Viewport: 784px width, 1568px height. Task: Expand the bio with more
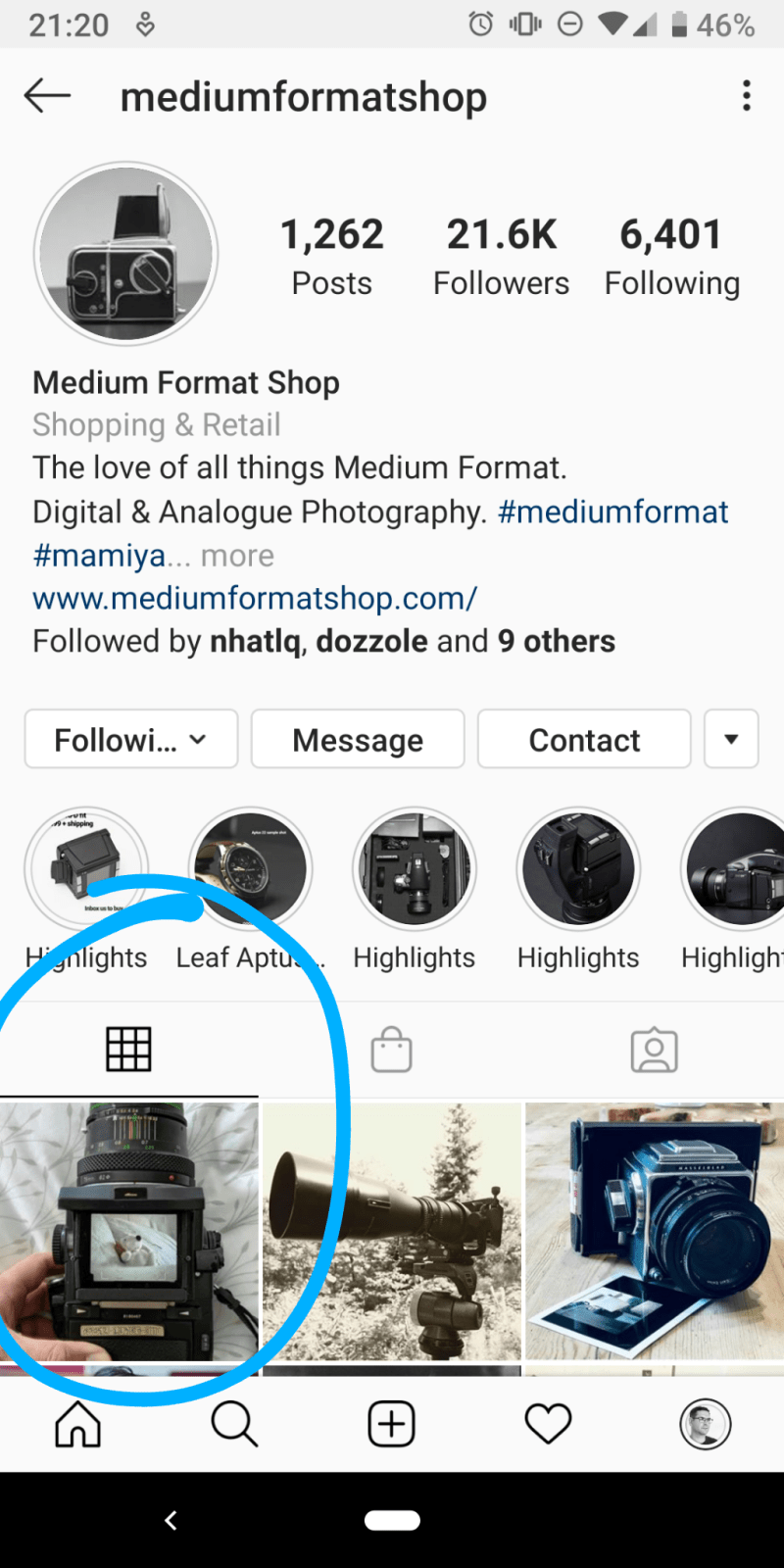pyautogui.click(x=237, y=556)
